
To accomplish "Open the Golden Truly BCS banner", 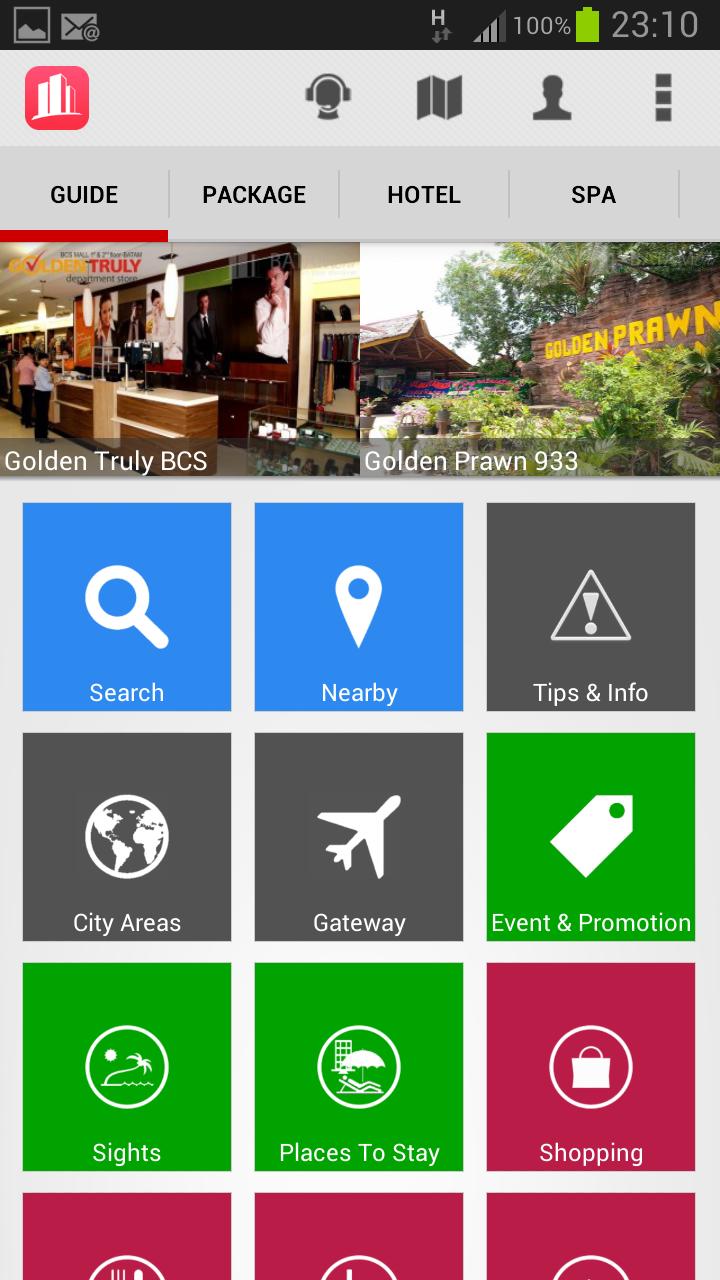I will 180,358.
